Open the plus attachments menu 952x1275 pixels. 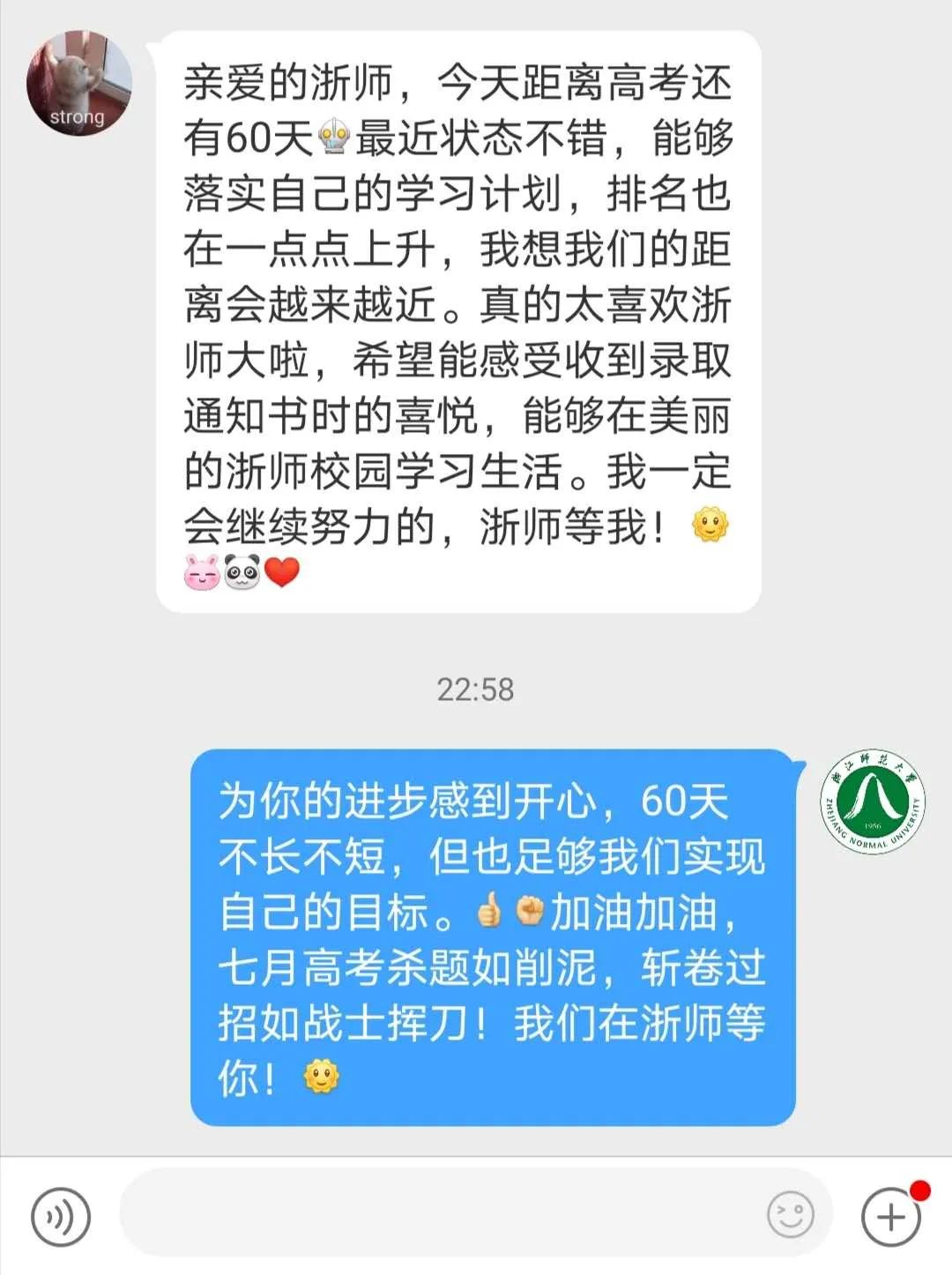point(890,1218)
